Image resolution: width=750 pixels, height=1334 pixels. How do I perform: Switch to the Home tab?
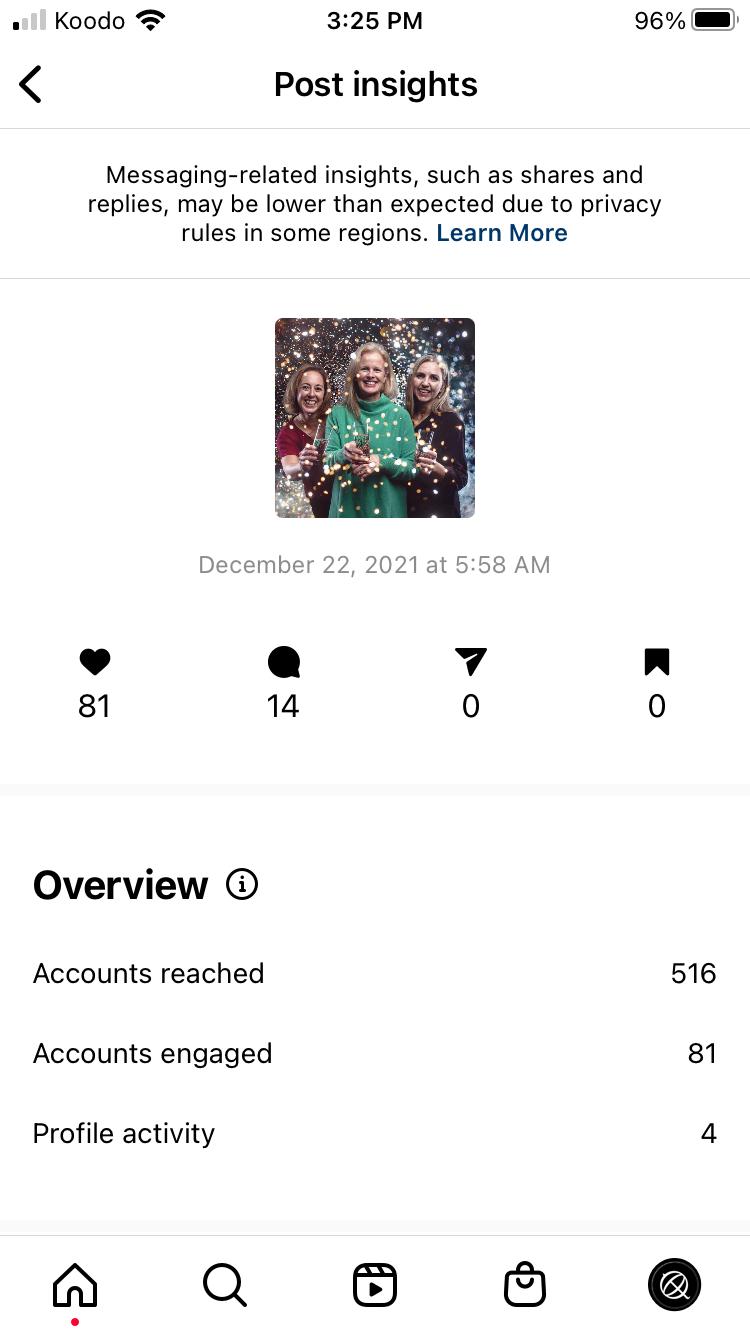click(75, 1285)
